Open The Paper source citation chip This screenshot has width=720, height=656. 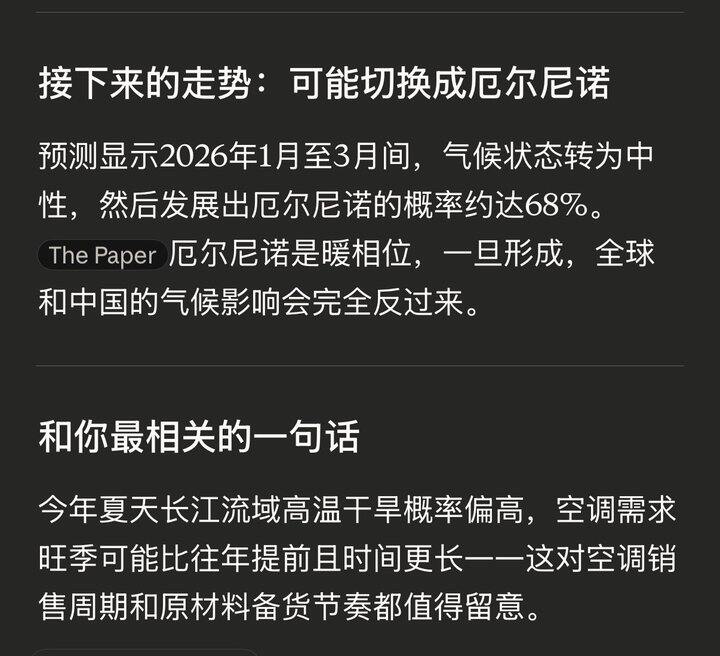(102, 255)
